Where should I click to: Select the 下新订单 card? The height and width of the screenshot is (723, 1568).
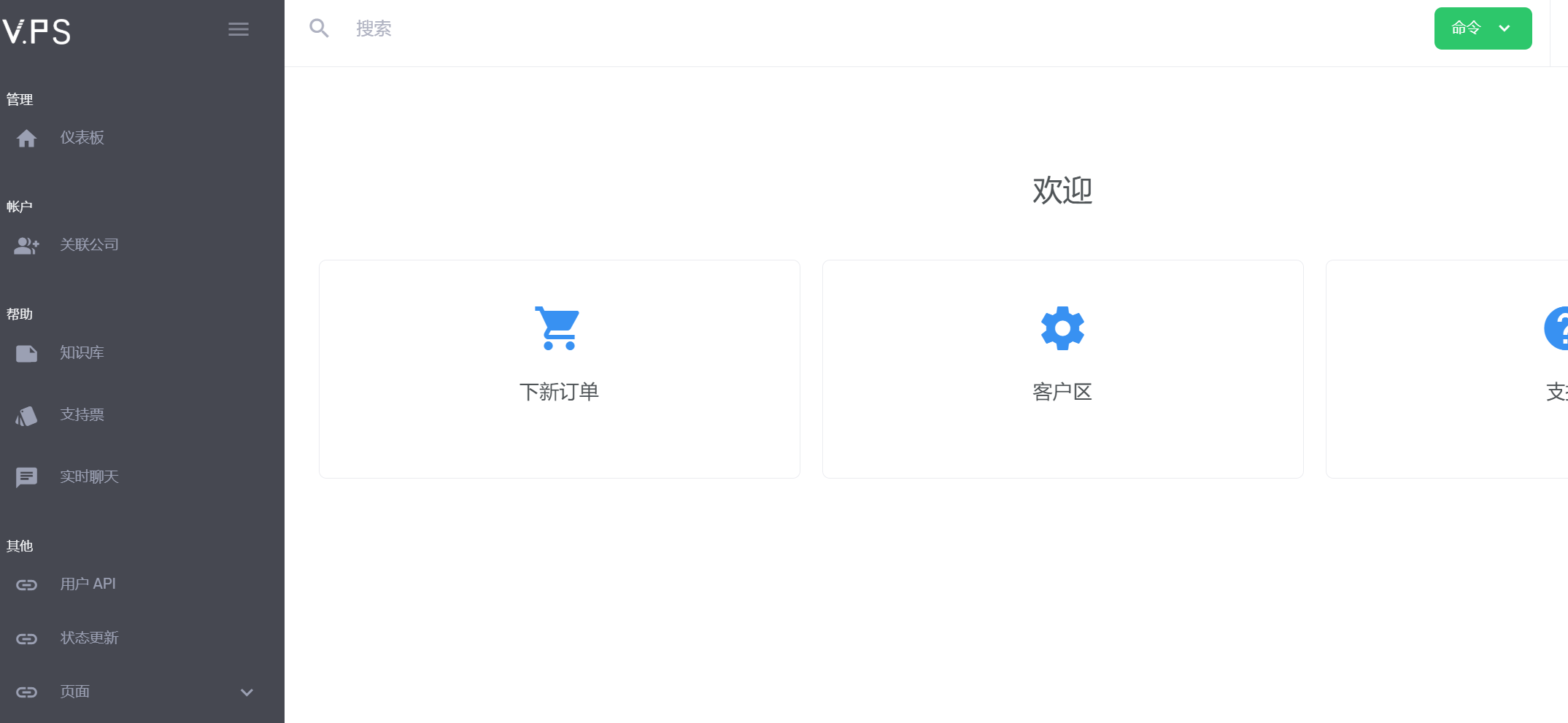[x=559, y=368]
